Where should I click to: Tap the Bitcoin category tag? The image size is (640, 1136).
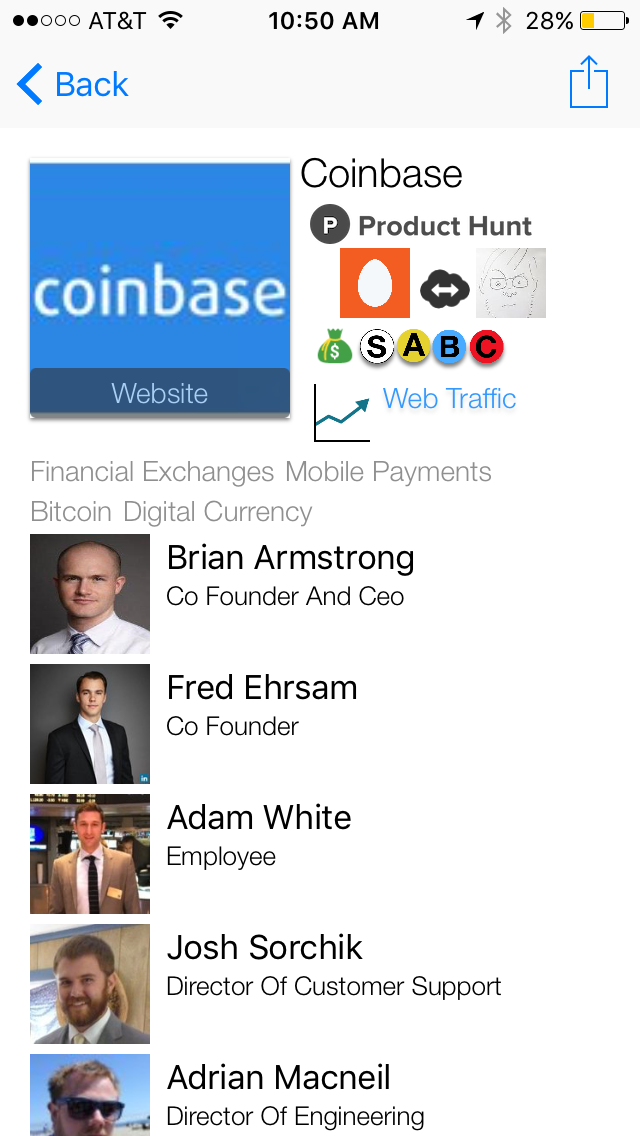click(x=71, y=512)
